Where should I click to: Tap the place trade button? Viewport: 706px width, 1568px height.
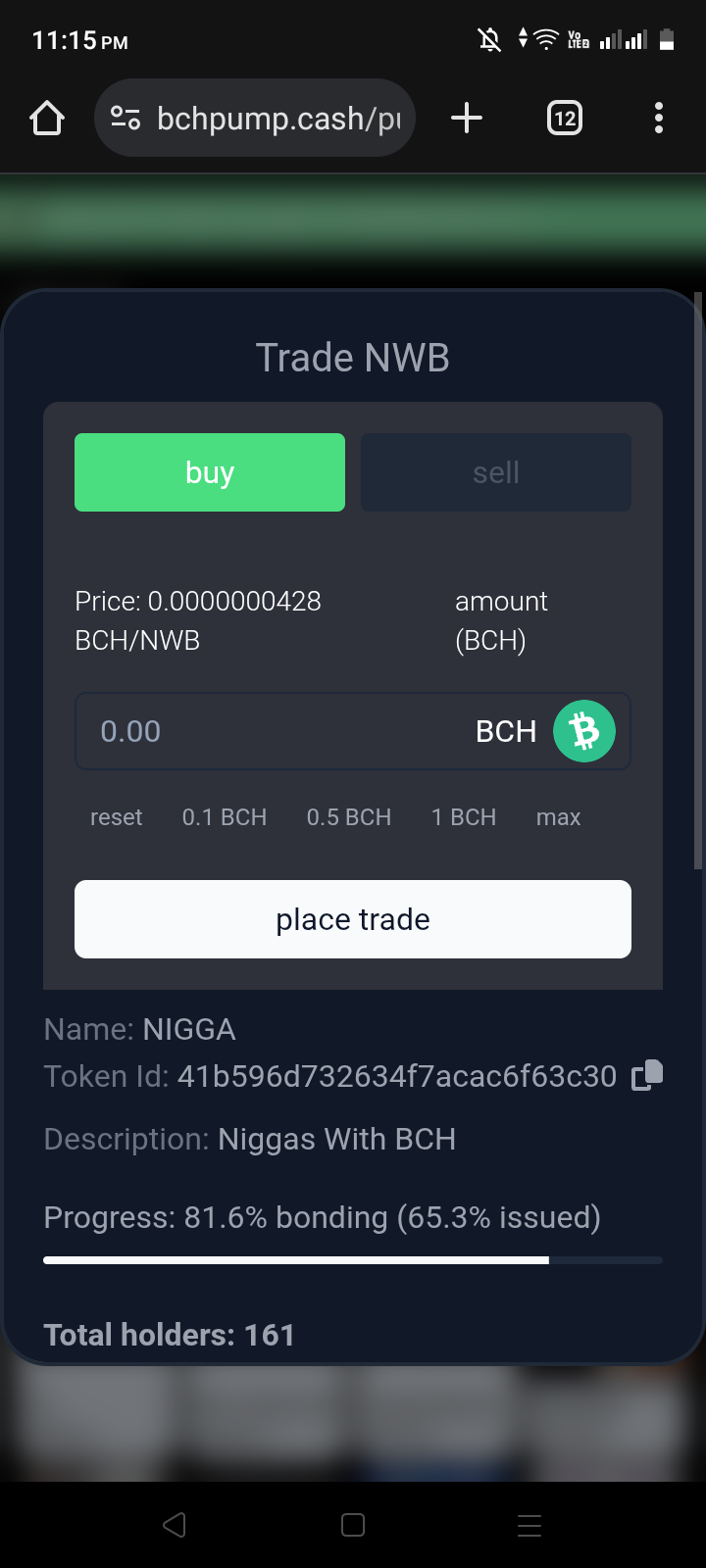[353, 919]
